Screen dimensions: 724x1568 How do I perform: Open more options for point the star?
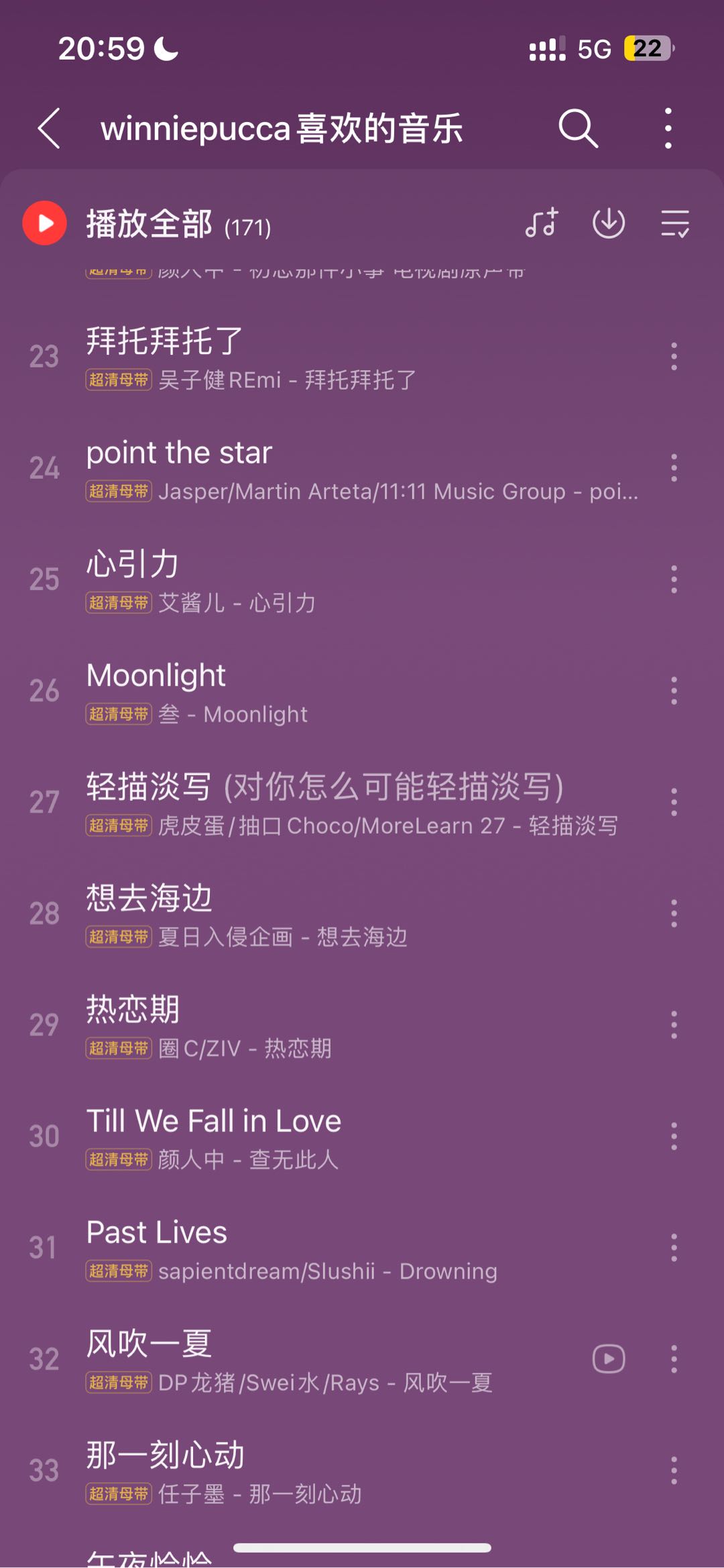674,468
